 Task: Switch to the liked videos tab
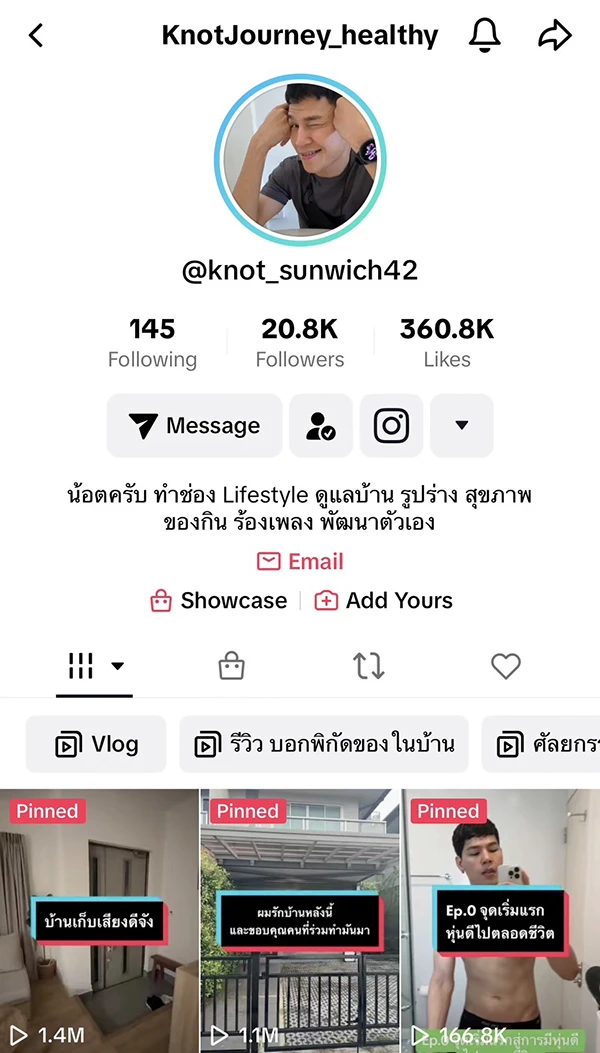pyautogui.click(x=506, y=667)
